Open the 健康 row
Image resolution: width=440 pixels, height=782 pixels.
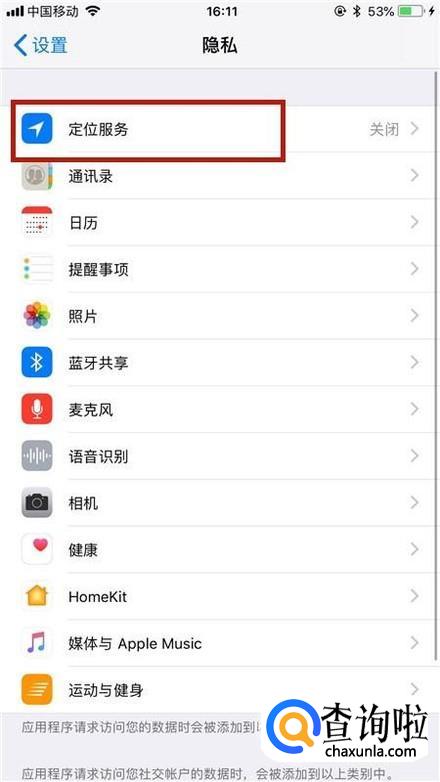click(x=220, y=550)
